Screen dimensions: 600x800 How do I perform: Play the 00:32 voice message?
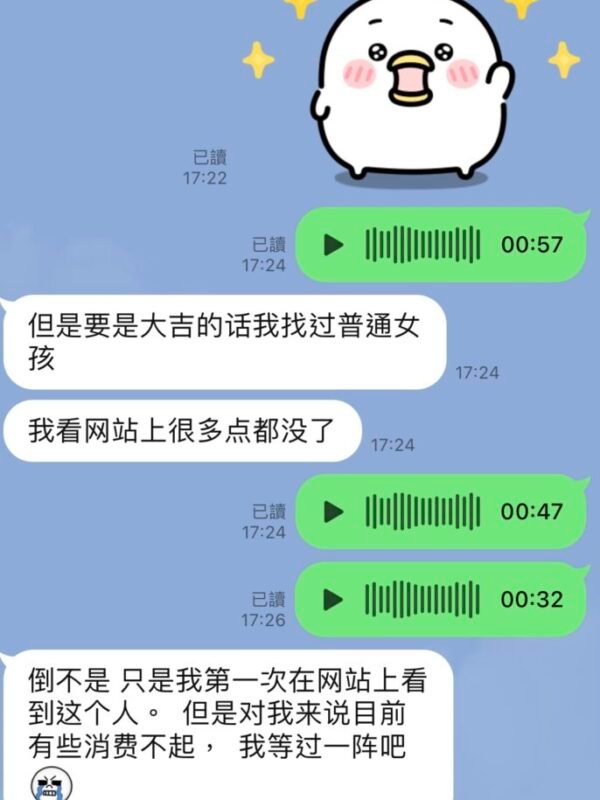[334, 599]
